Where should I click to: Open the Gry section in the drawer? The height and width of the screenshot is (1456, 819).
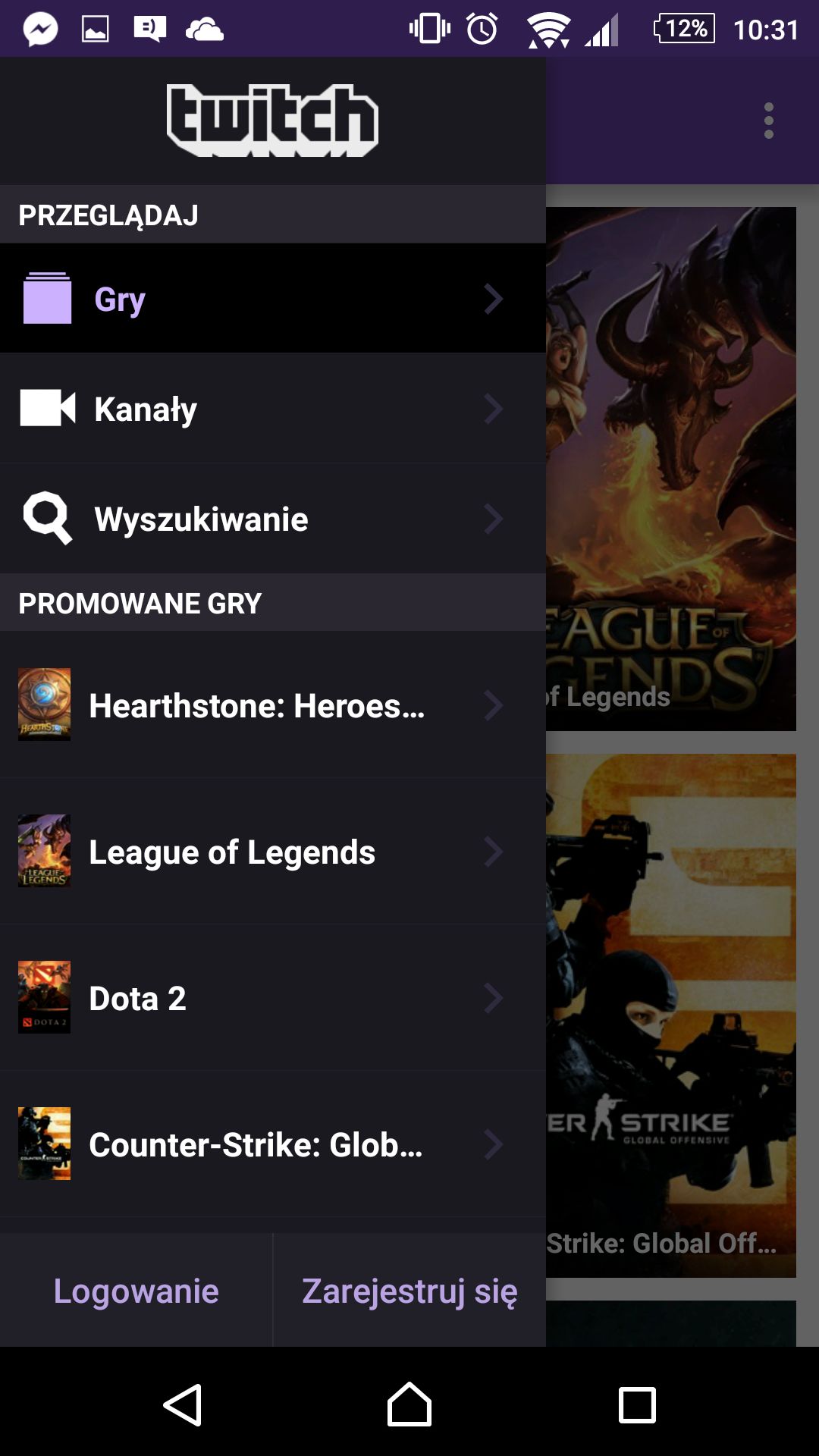273,298
